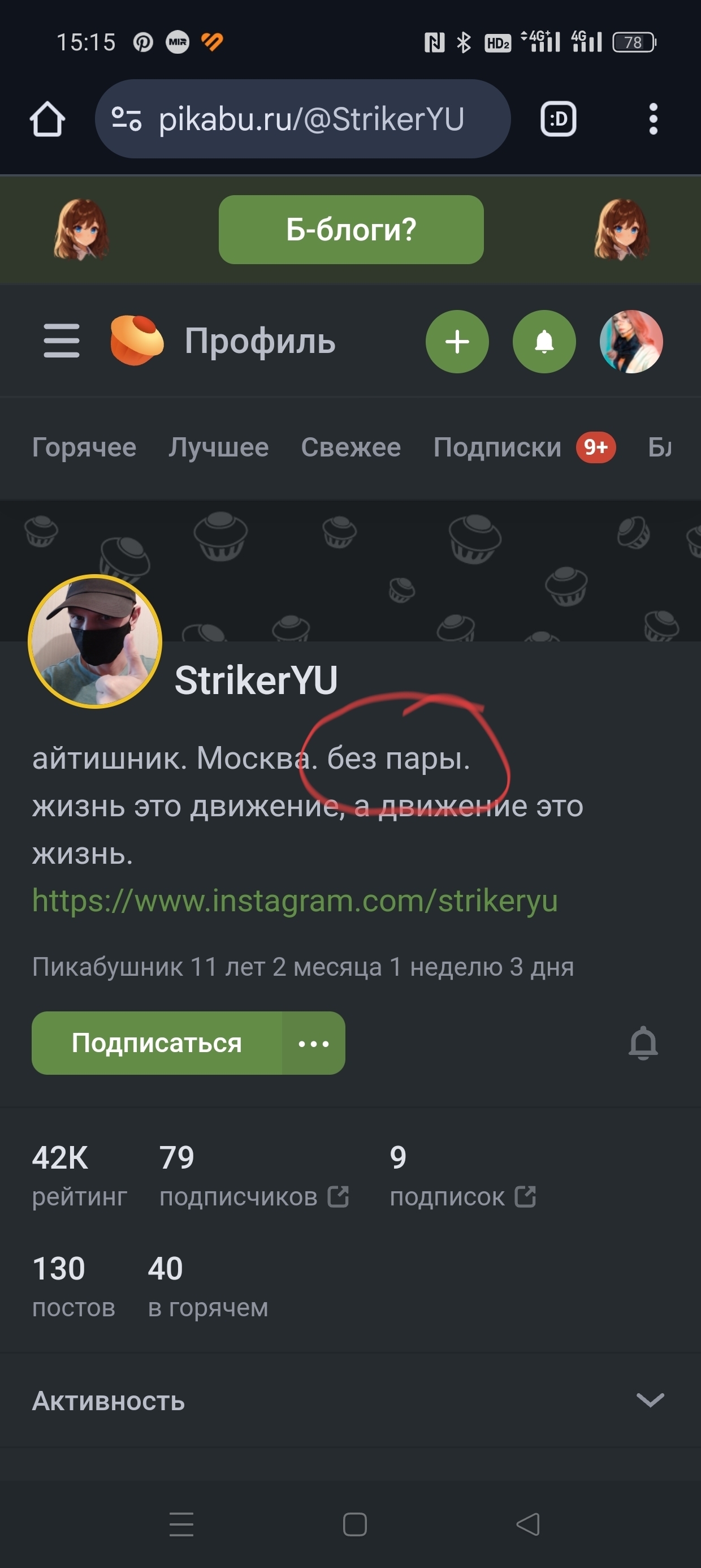Open my account avatar menu
Image resolution: width=701 pixels, height=1568 pixels.
coord(631,342)
